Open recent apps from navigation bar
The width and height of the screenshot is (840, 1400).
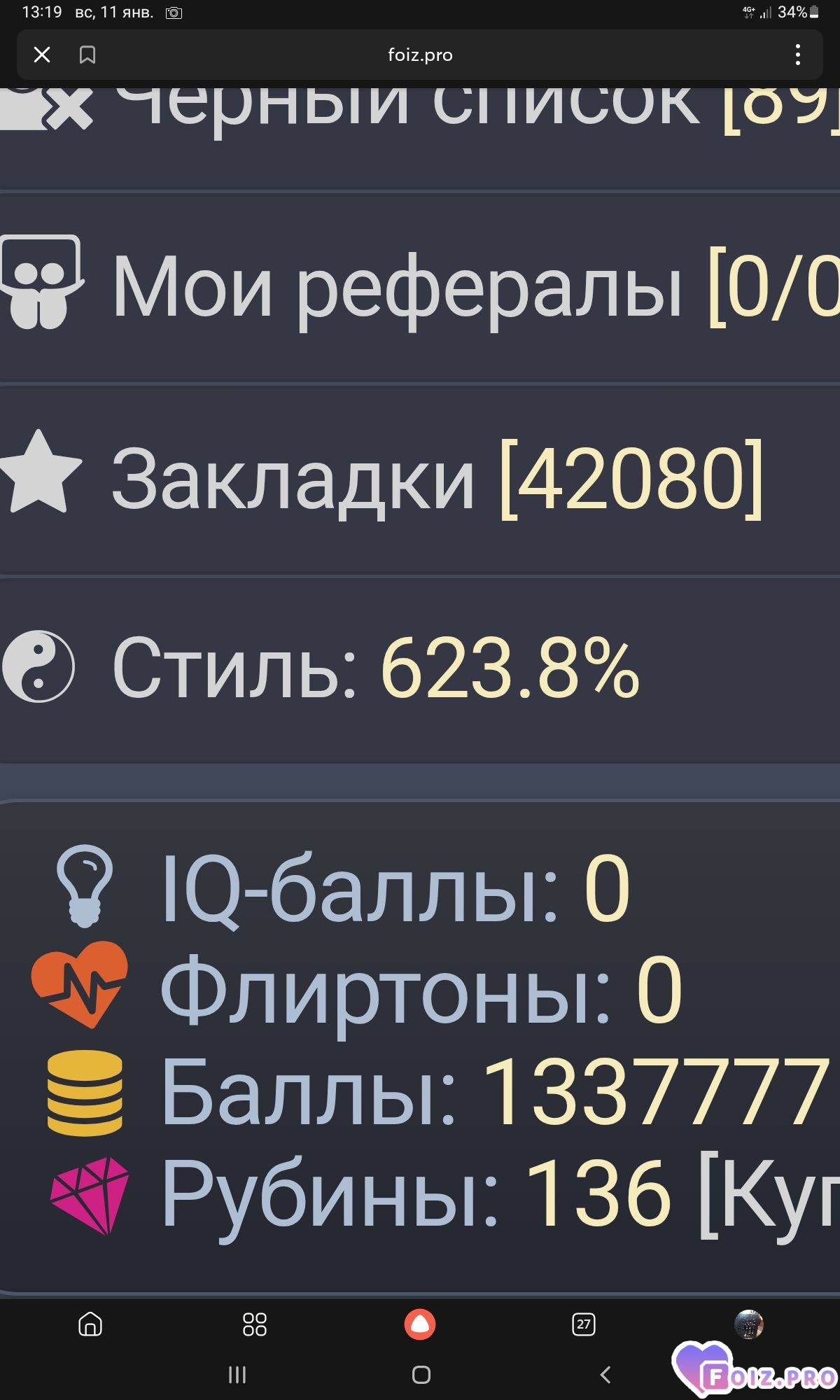tap(237, 1375)
